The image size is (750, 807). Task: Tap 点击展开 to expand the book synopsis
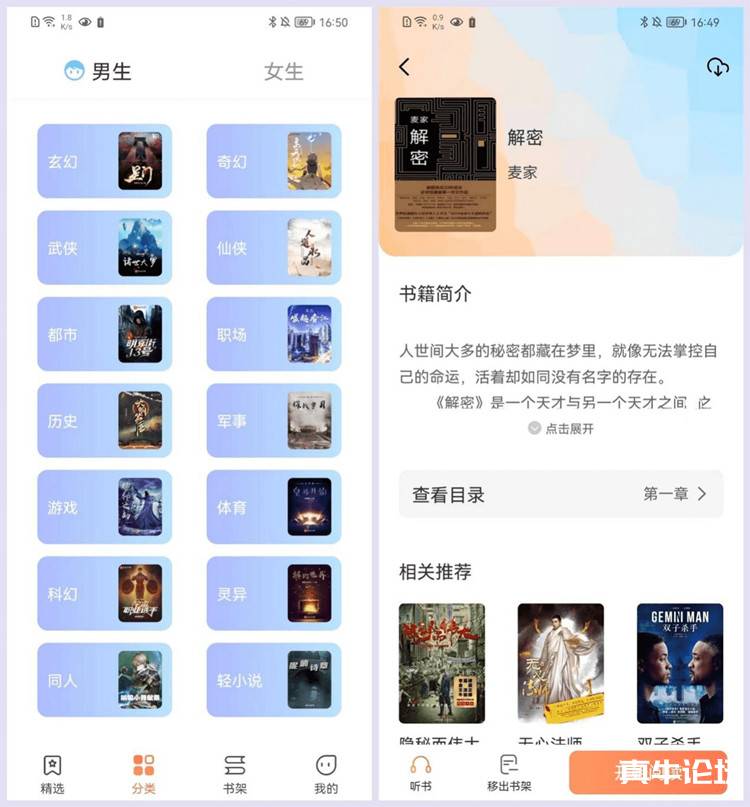pos(562,429)
